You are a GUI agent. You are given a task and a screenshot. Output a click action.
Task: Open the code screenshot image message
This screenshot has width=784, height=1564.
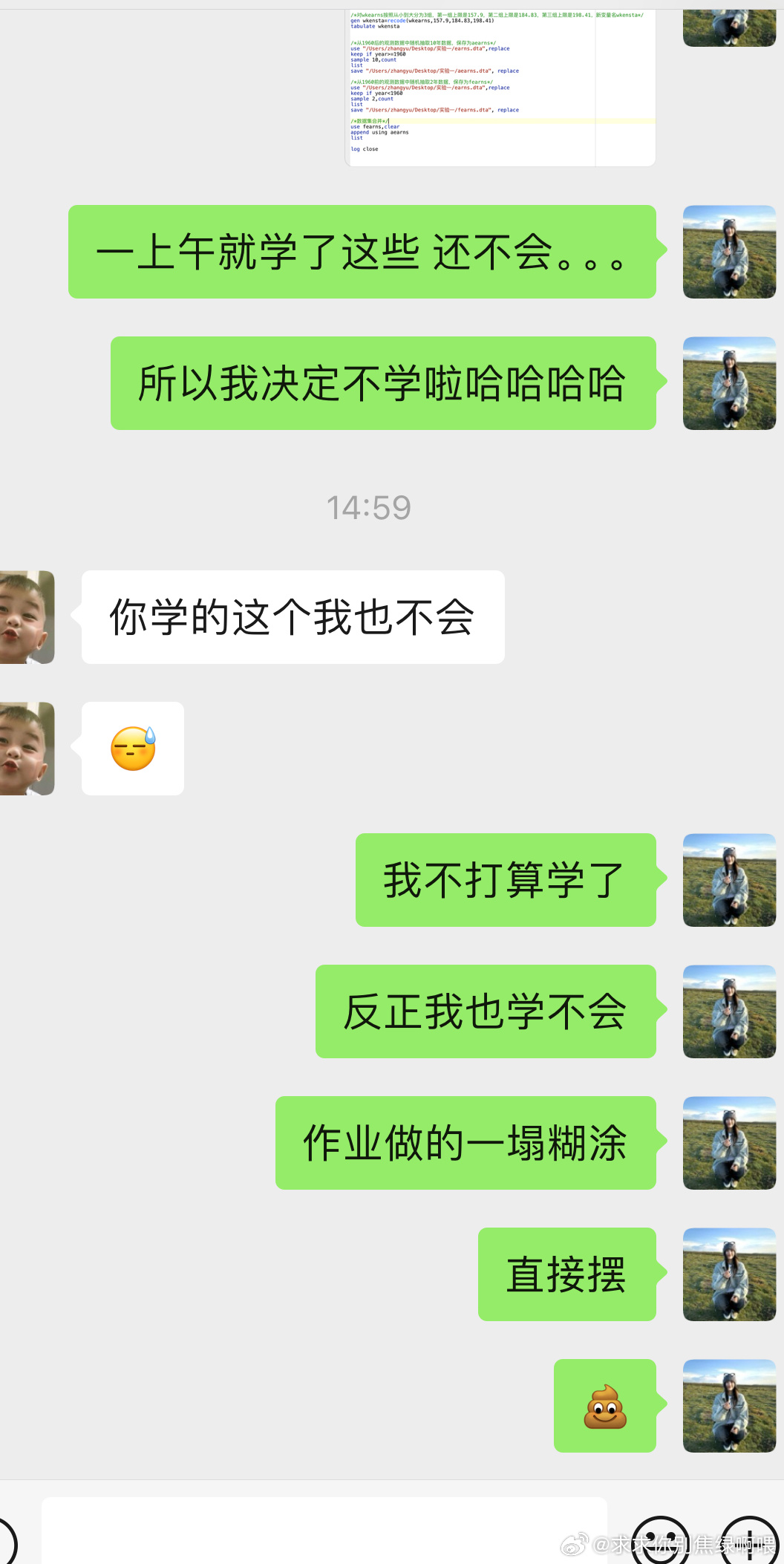[500, 88]
